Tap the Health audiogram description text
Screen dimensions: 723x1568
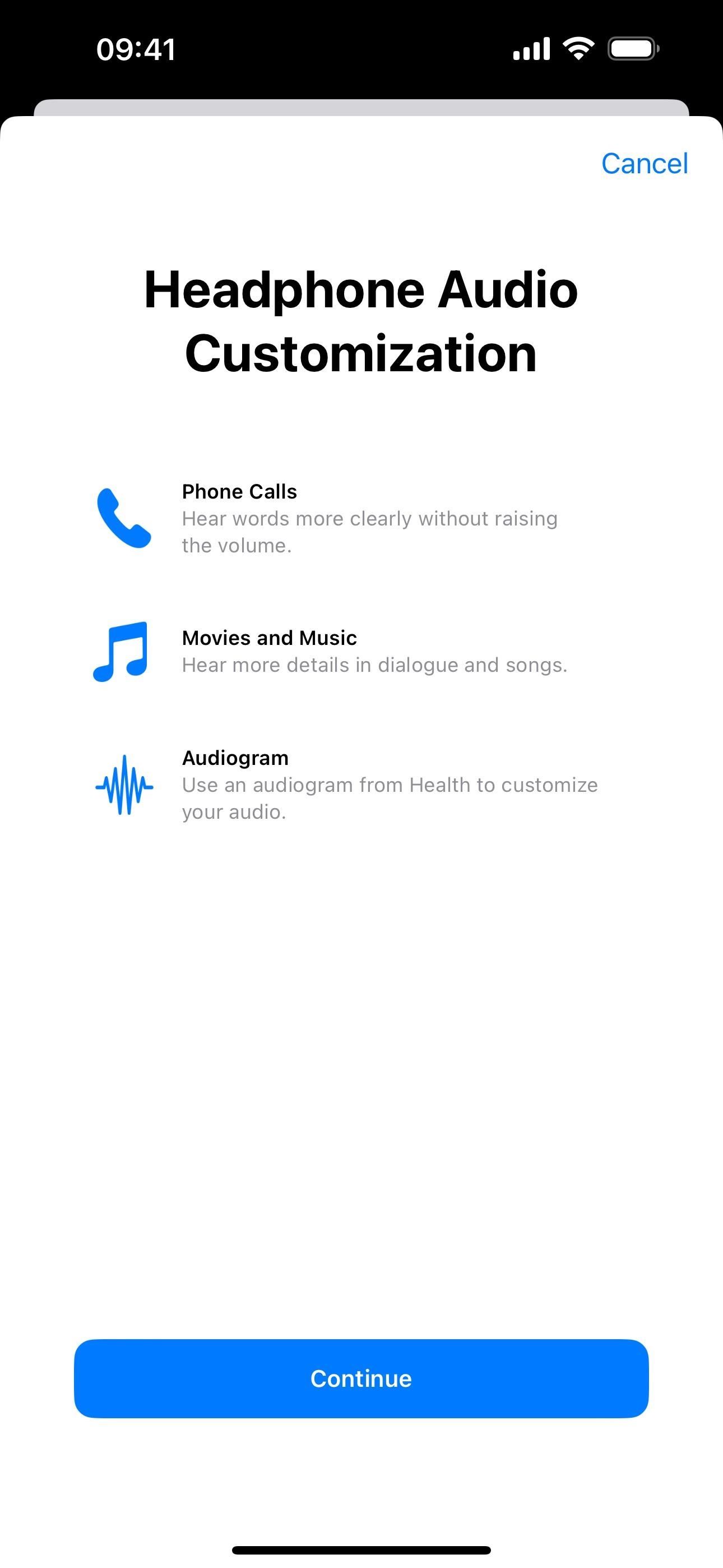(390, 798)
